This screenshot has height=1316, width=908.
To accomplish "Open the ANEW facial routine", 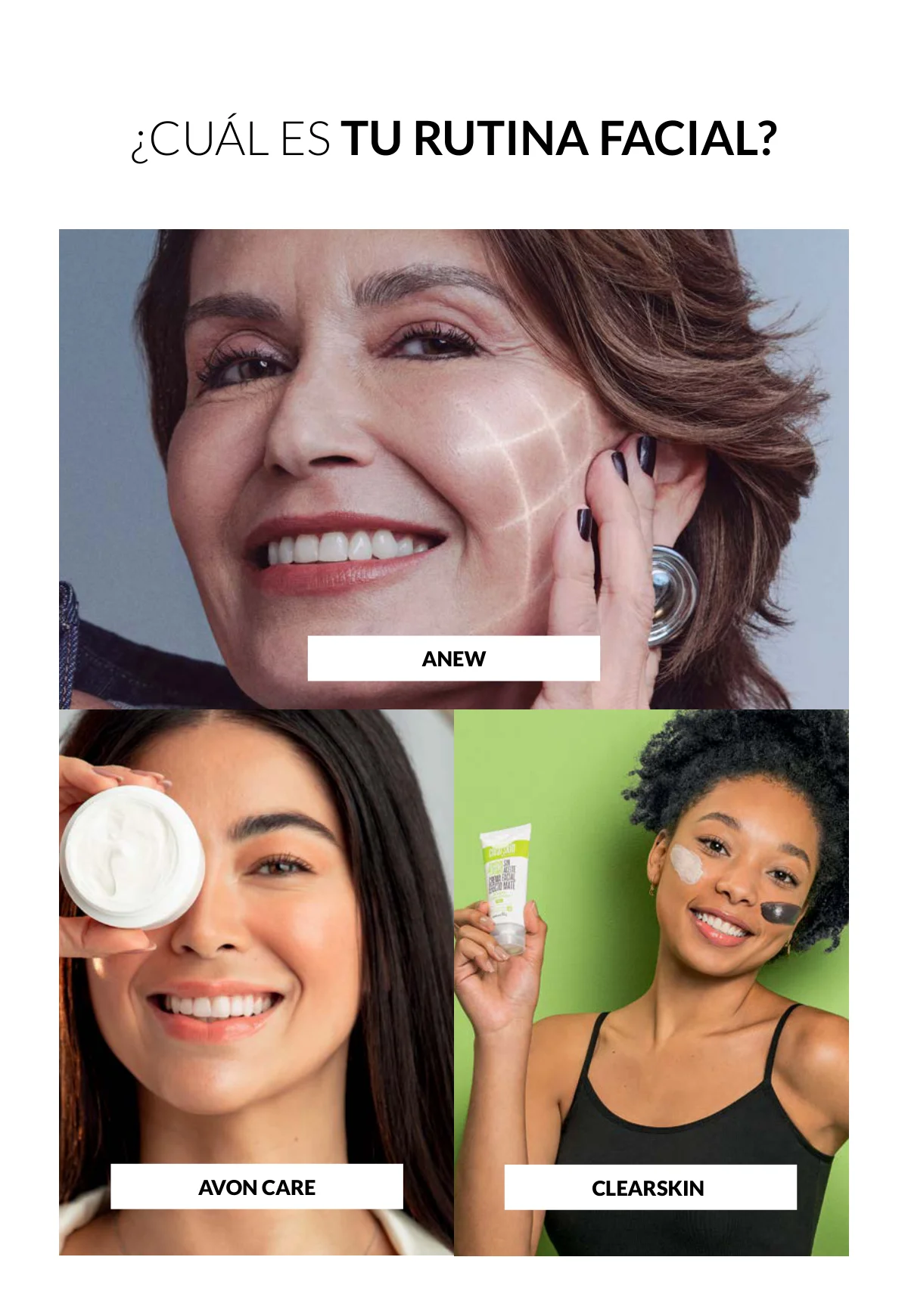I will 453,658.
